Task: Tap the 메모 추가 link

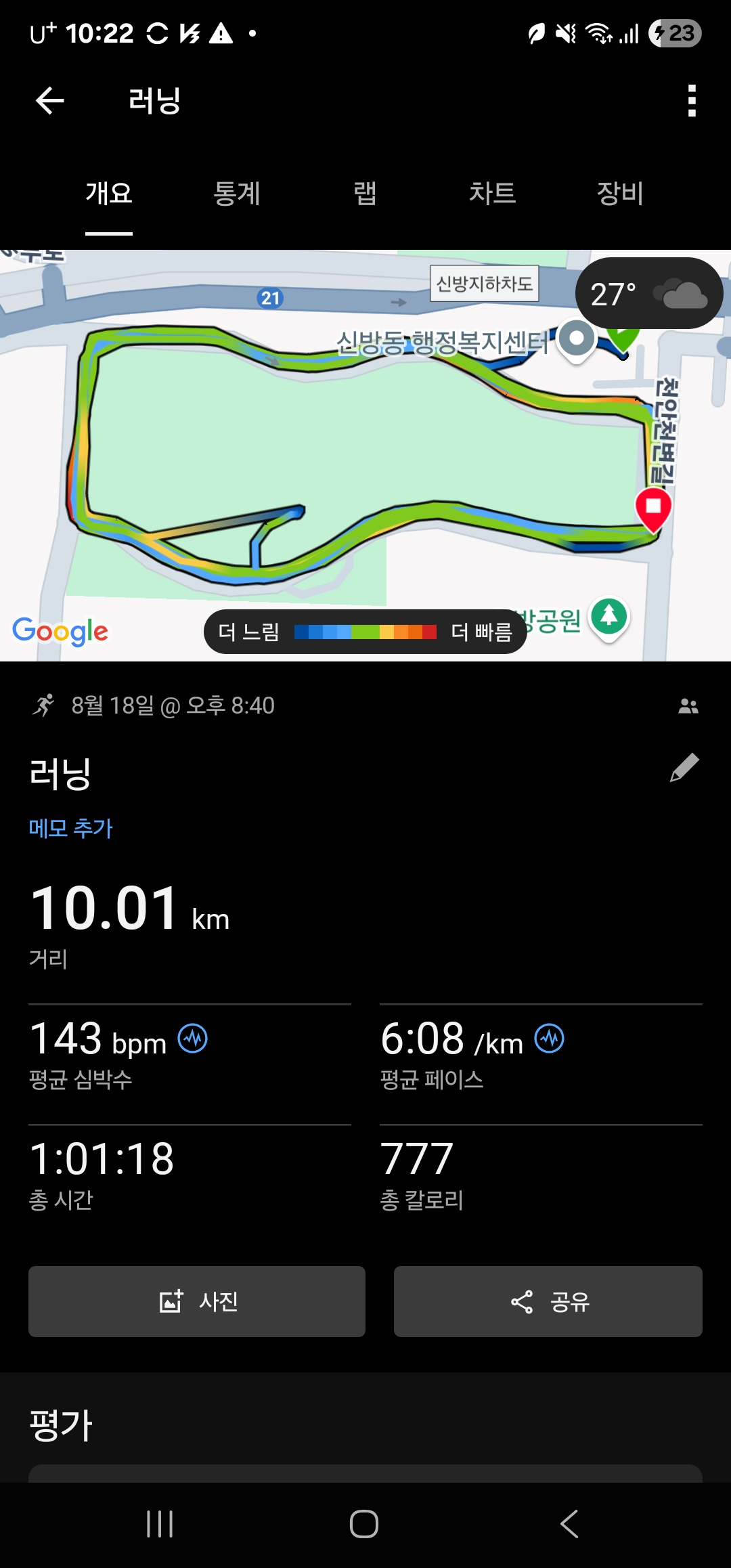Action: [x=70, y=828]
